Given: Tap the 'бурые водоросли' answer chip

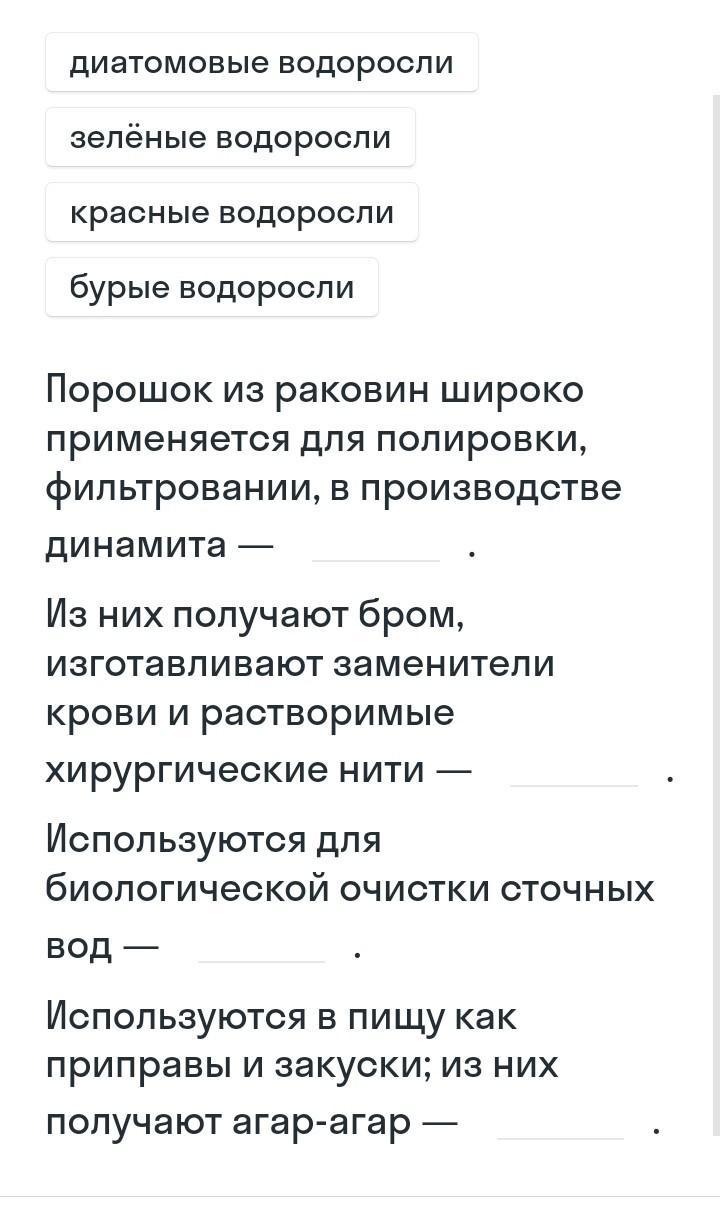Looking at the screenshot, I should click(211, 288).
